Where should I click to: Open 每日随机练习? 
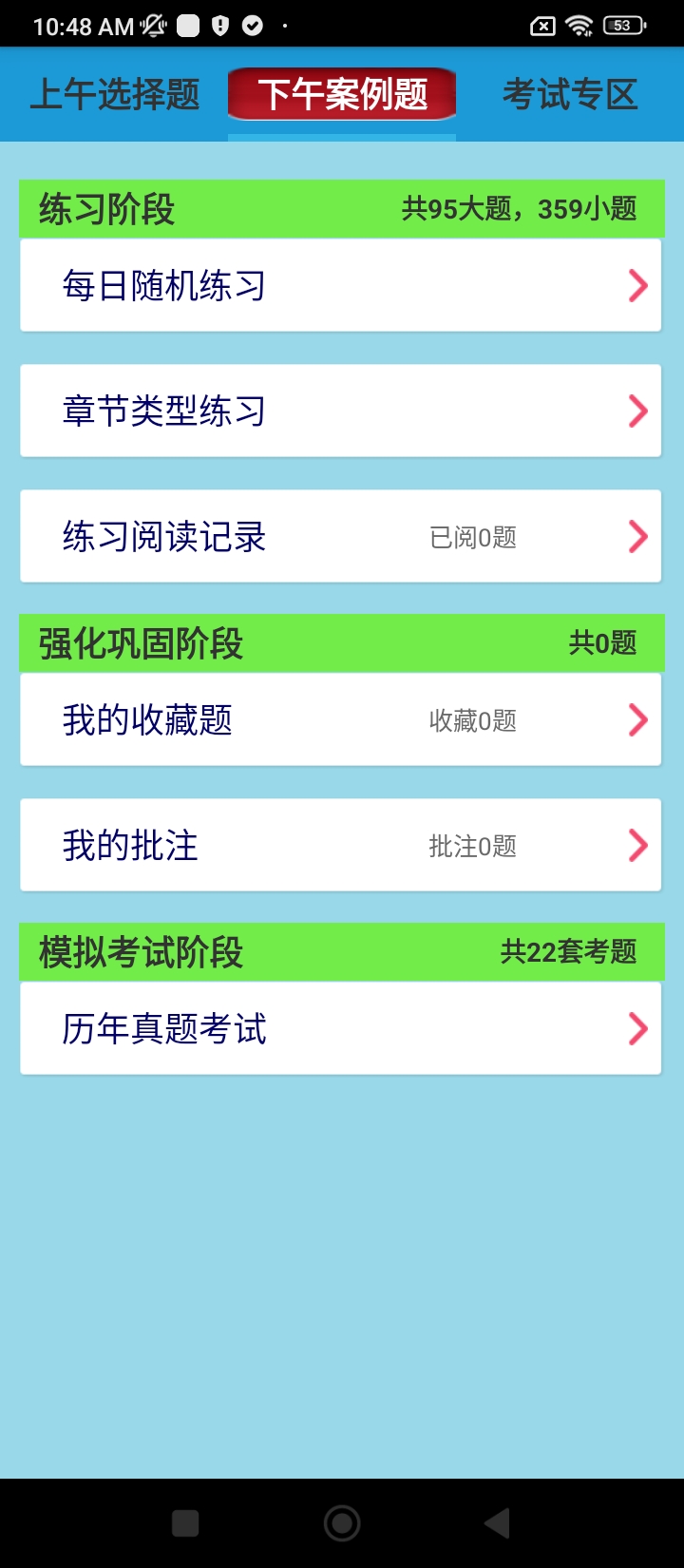pos(340,285)
